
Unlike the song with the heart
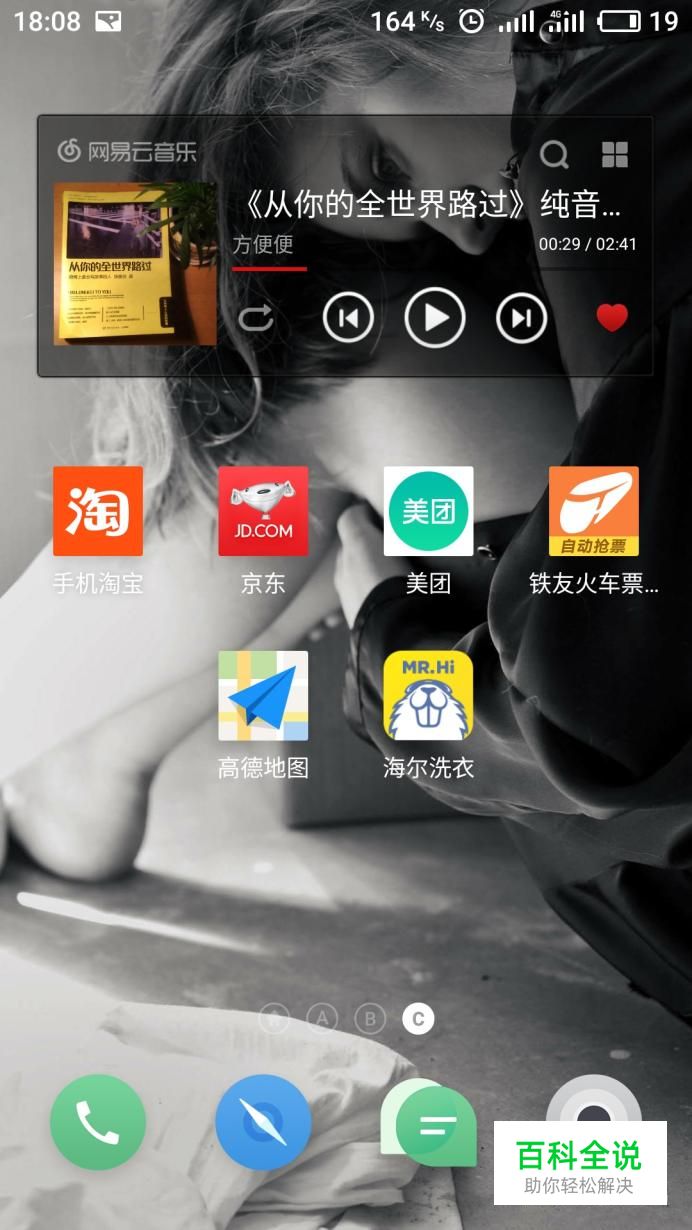click(612, 318)
